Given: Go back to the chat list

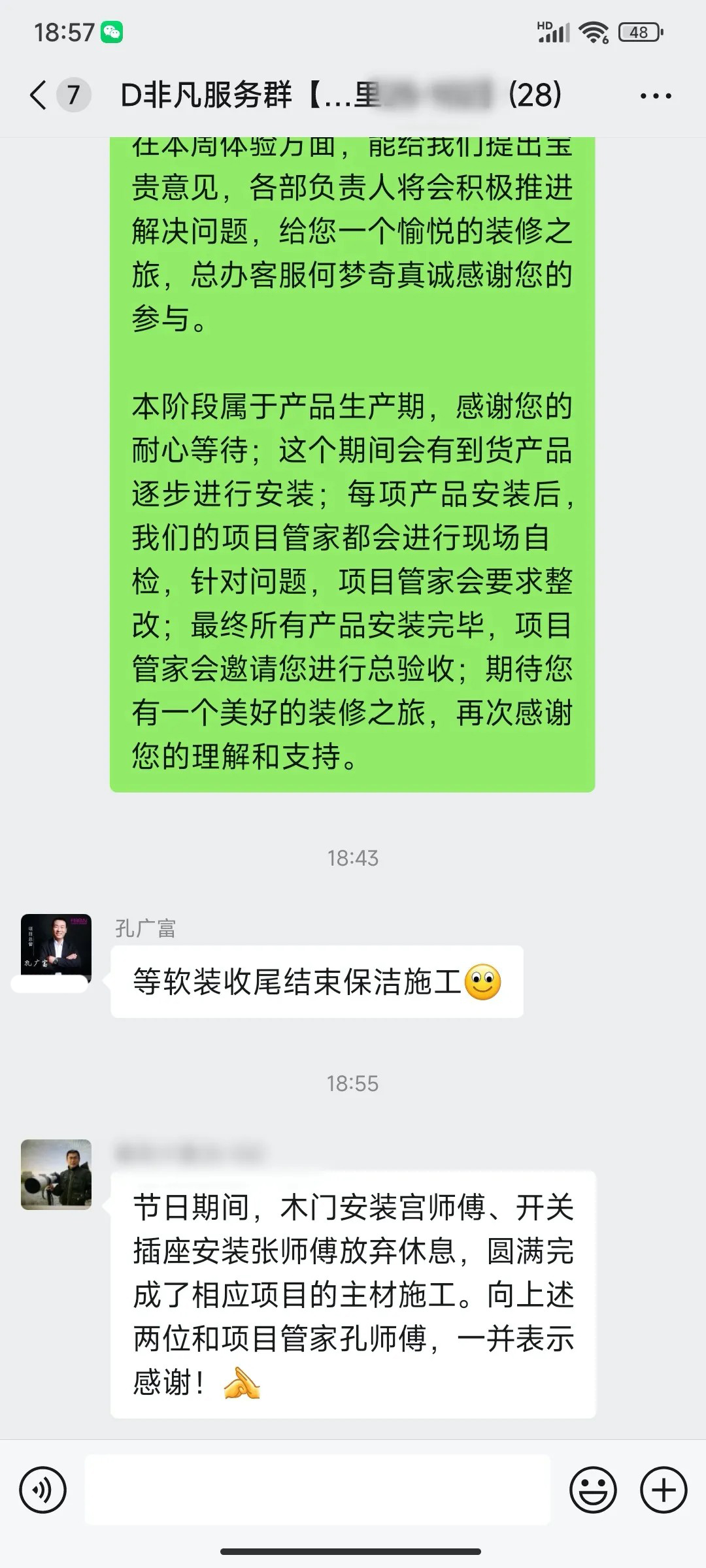Looking at the screenshot, I should point(39,95).
